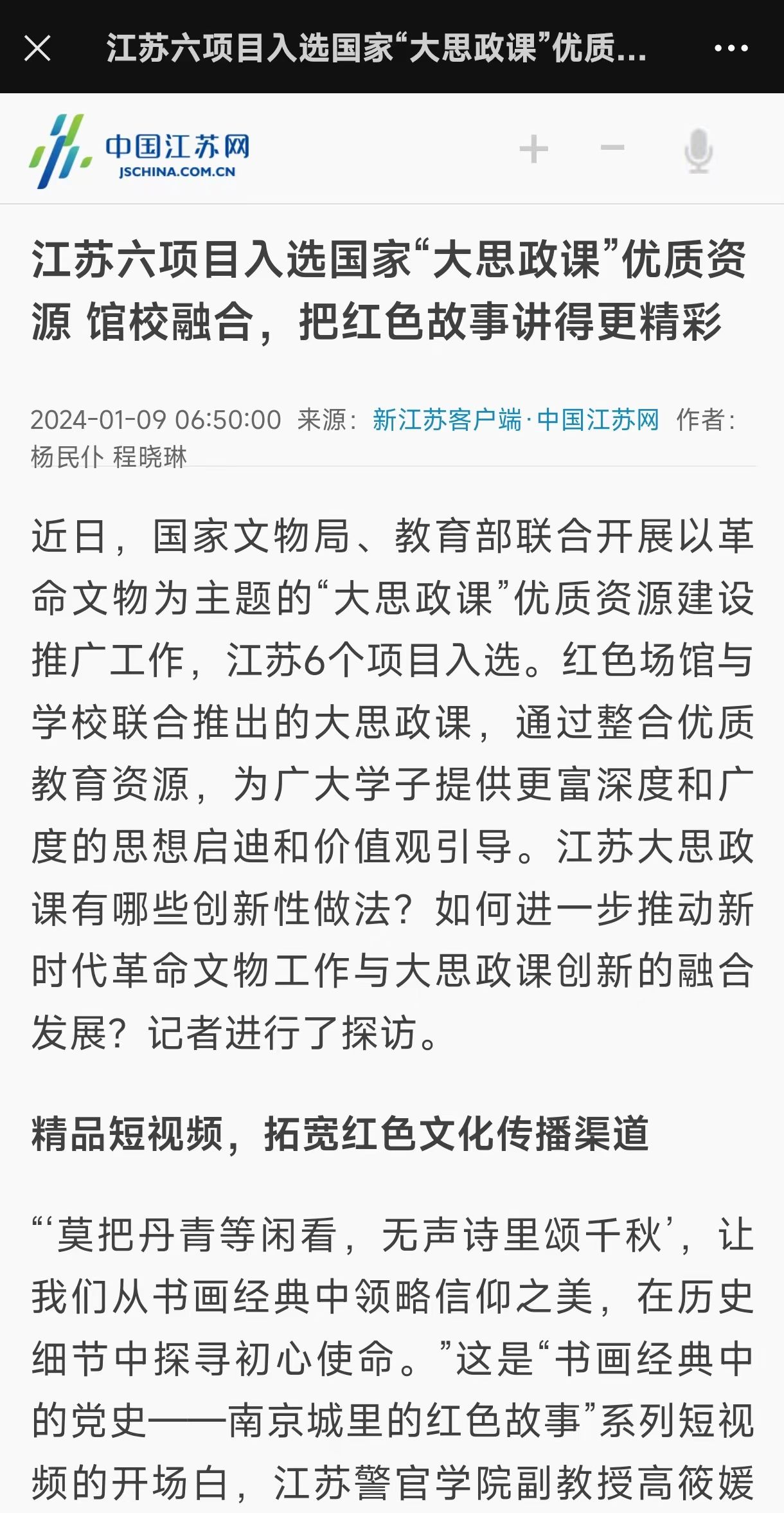
Task: Close the article webview
Action: tap(37, 48)
